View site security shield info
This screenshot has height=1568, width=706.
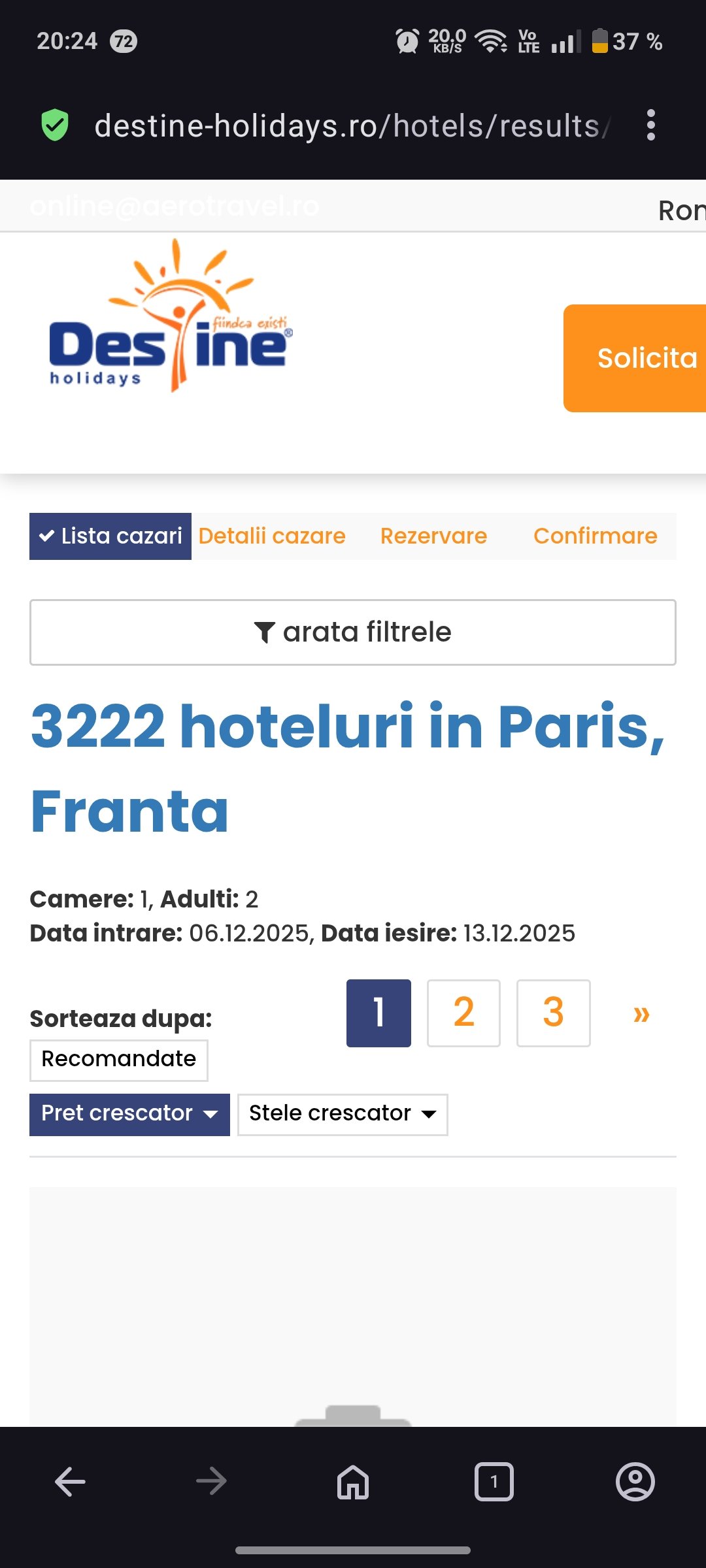55,125
